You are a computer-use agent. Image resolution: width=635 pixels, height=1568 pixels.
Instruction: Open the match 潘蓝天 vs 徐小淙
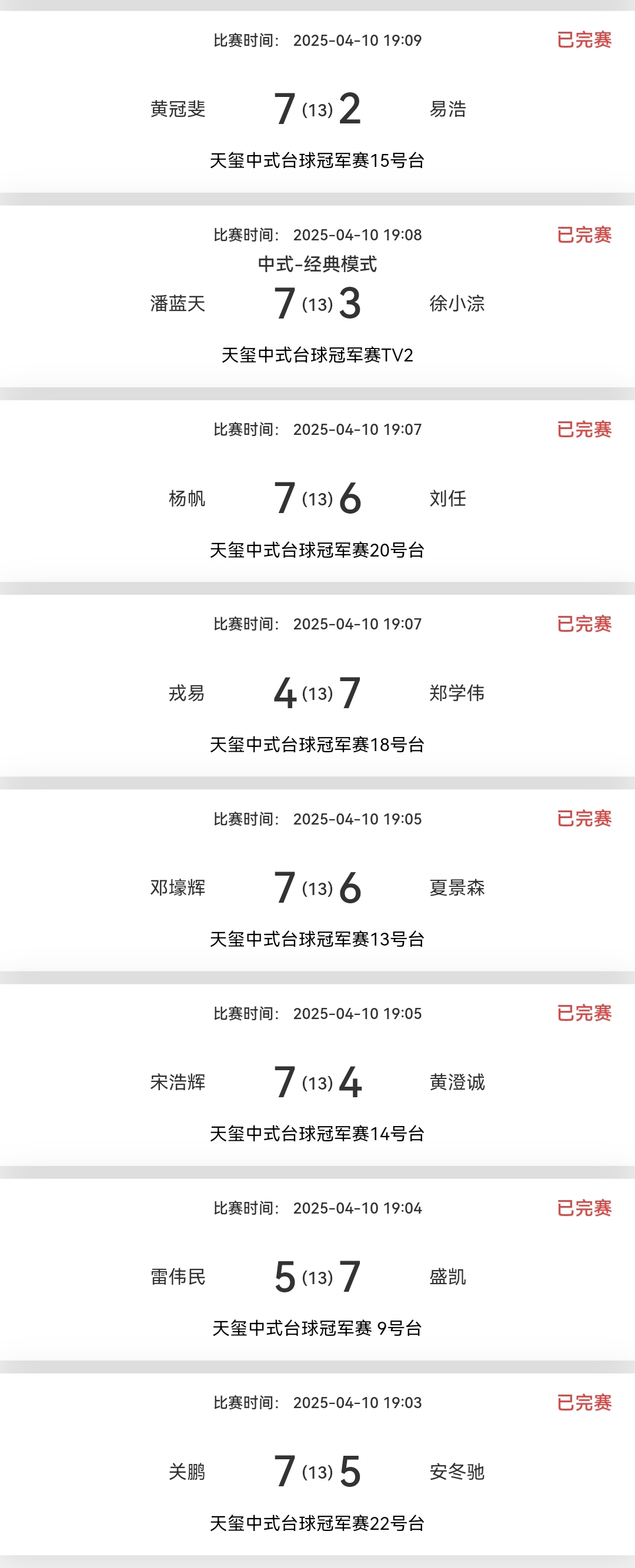pos(317,303)
